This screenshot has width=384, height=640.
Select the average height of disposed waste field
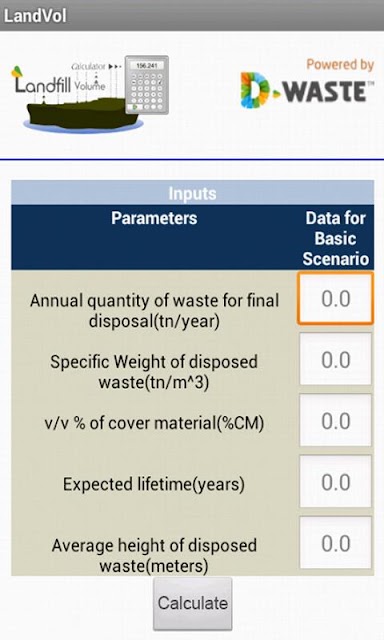pyautogui.click(x=335, y=543)
